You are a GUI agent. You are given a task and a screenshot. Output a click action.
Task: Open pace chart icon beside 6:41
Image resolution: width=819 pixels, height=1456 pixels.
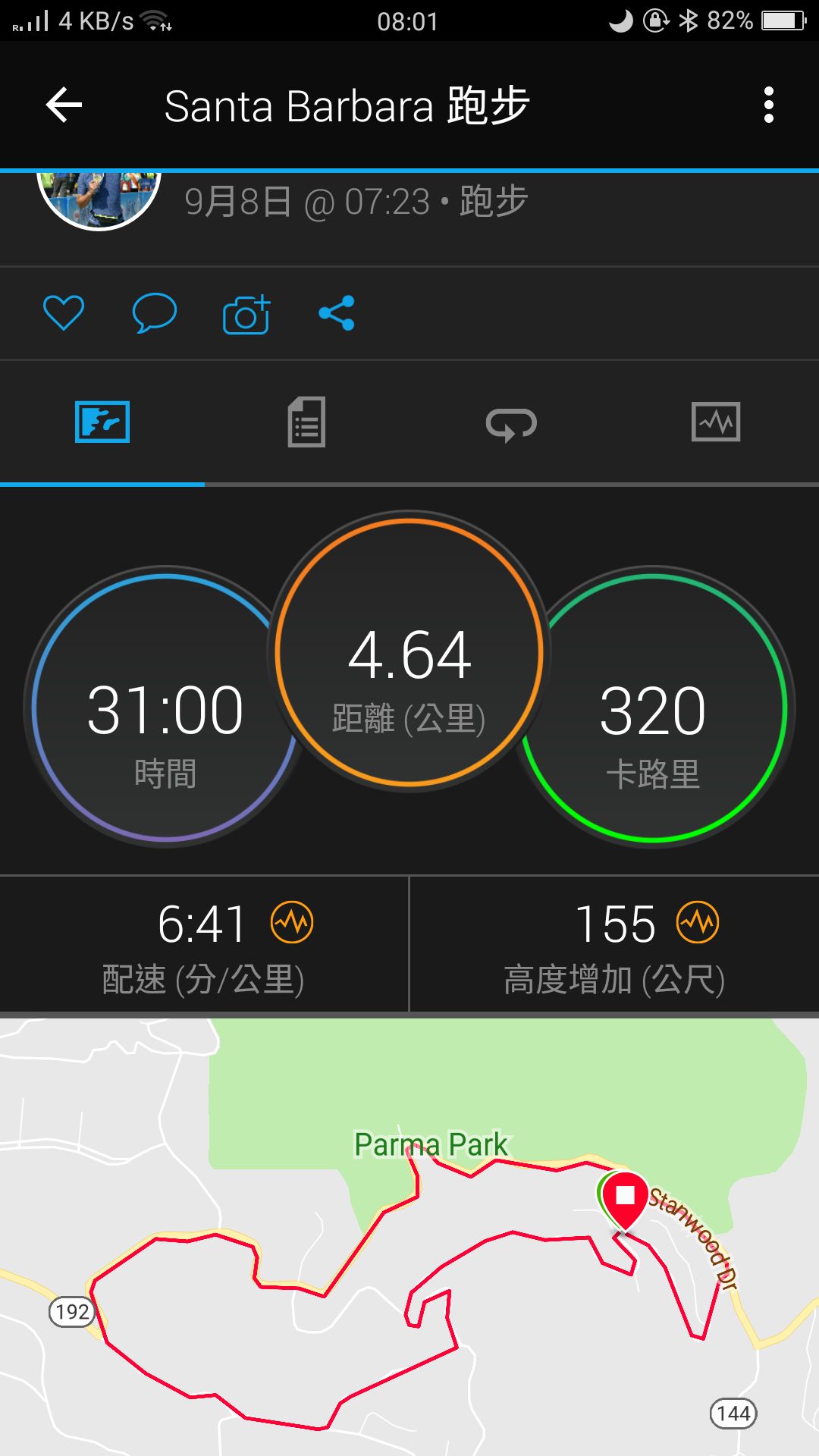[x=292, y=922]
